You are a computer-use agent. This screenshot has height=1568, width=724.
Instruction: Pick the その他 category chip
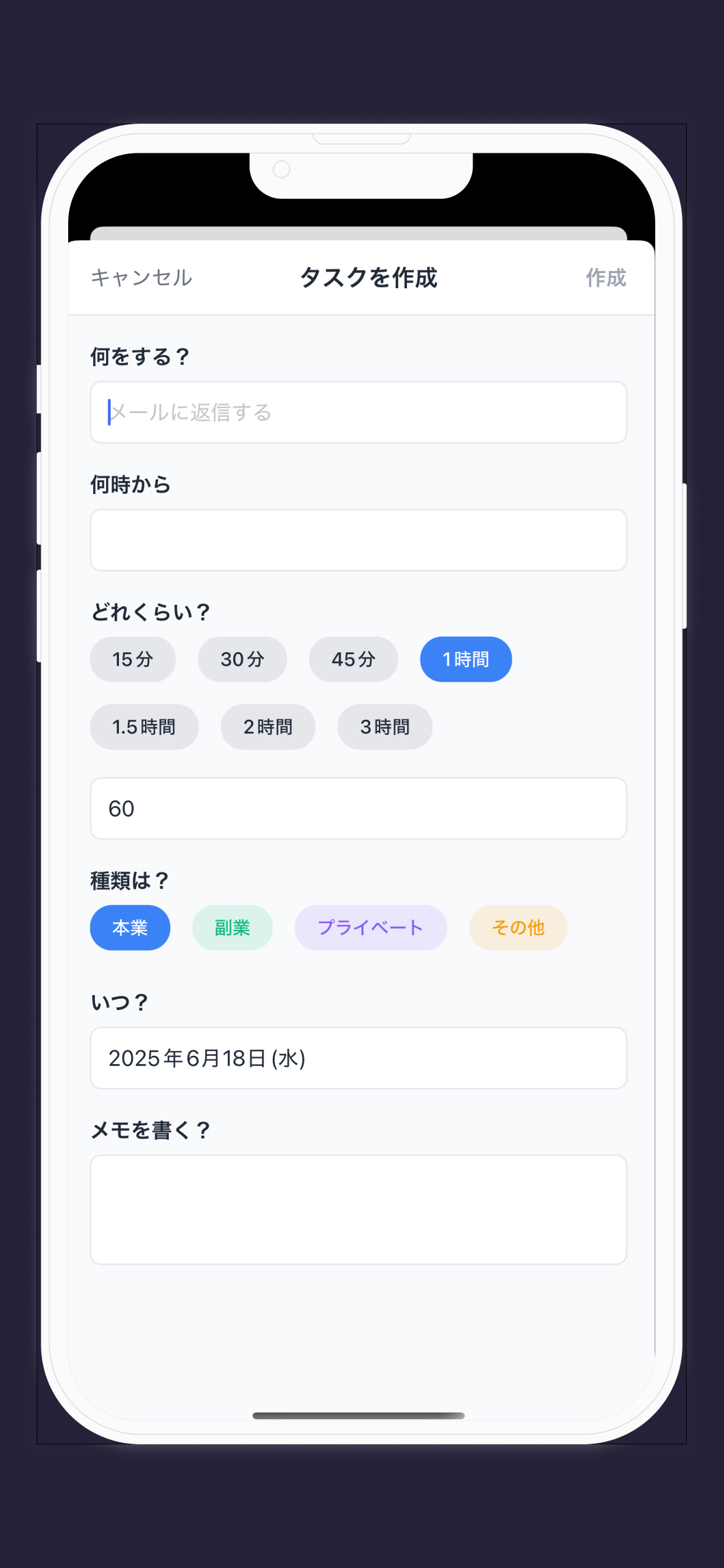[518, 928]
